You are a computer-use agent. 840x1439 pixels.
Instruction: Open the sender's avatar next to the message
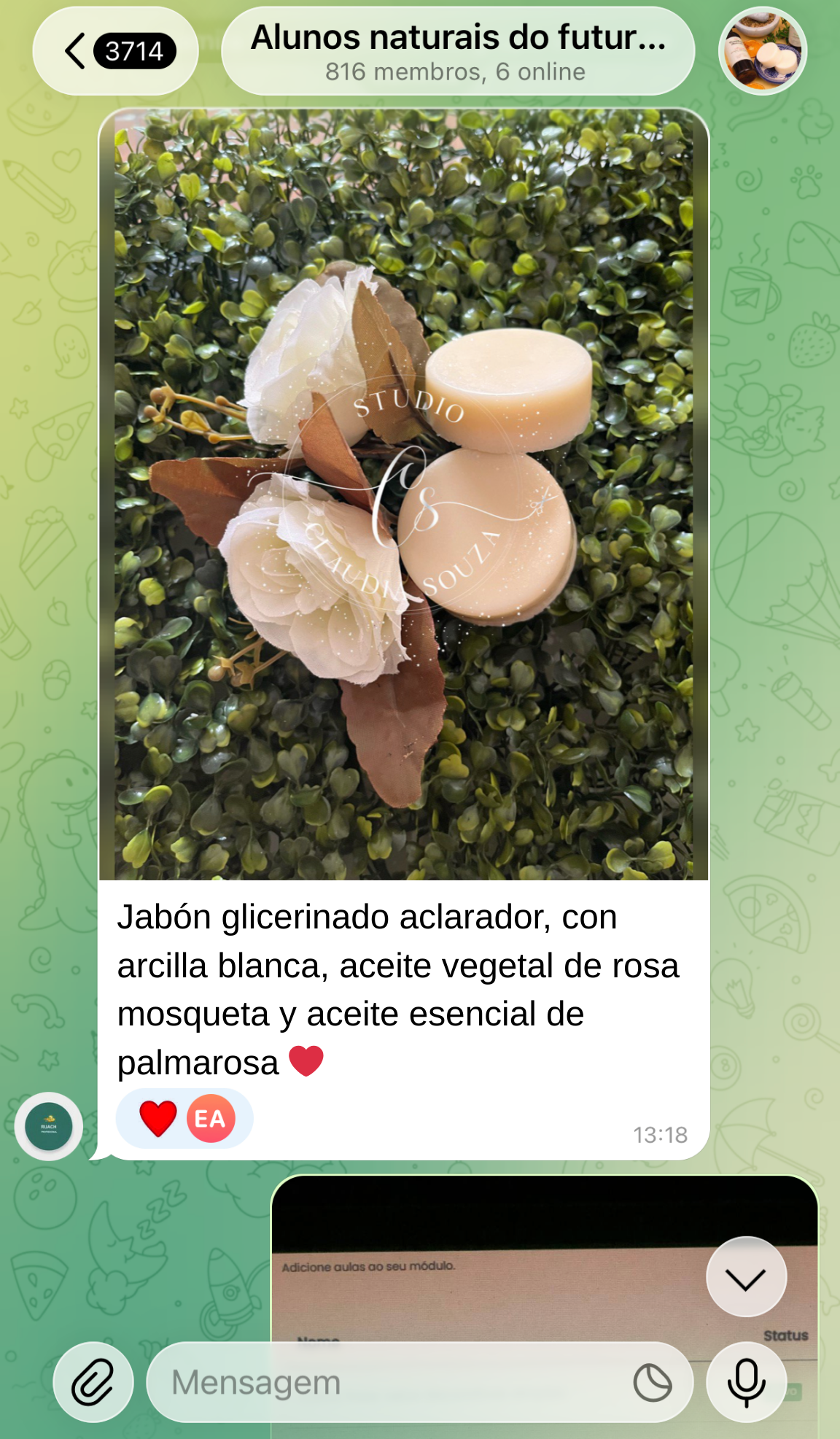pyautogui.click(x=49, y=1126)
